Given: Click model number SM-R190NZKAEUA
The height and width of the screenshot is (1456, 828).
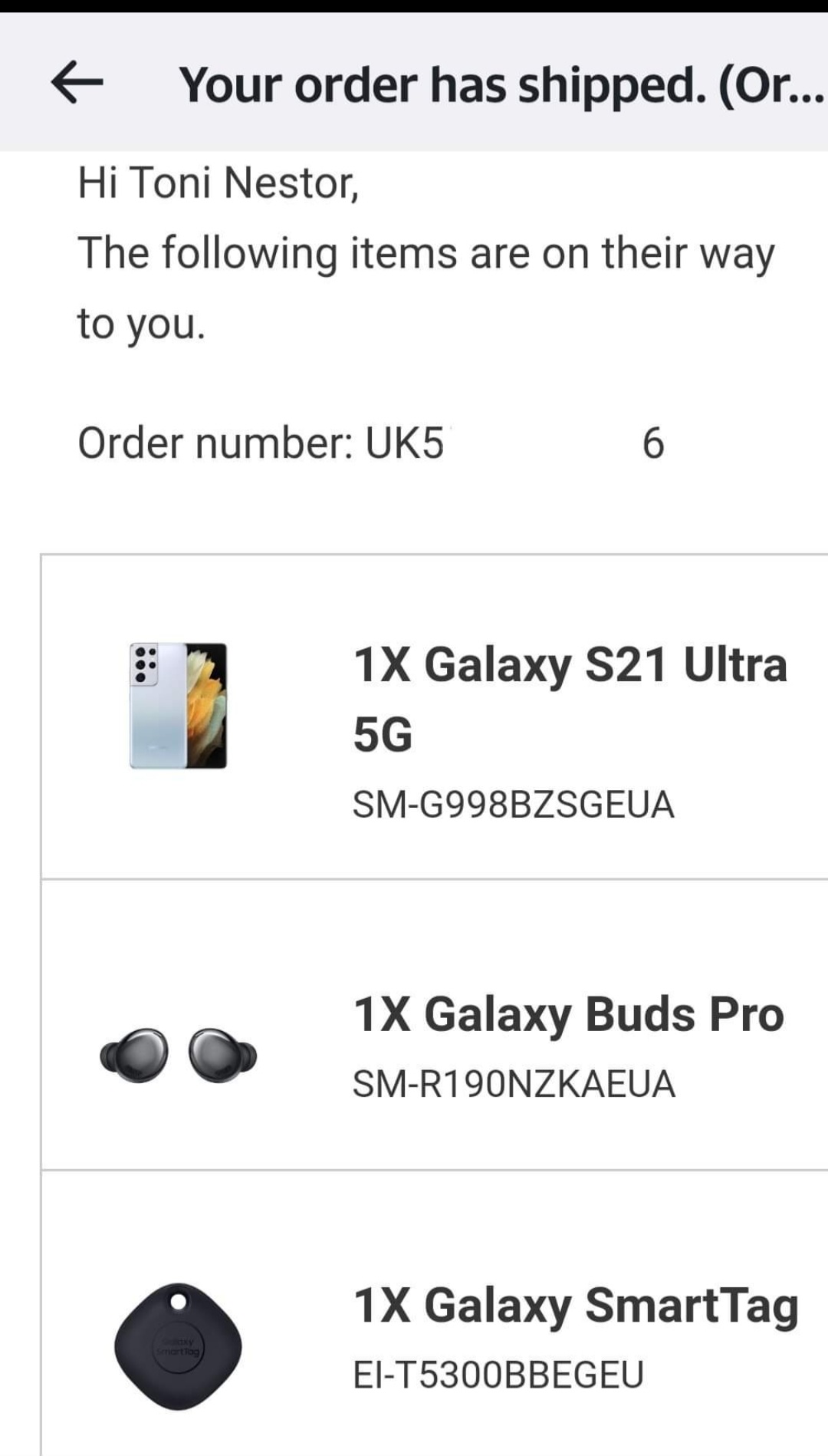Looking at the screenshot, I should pos(513,1083).
